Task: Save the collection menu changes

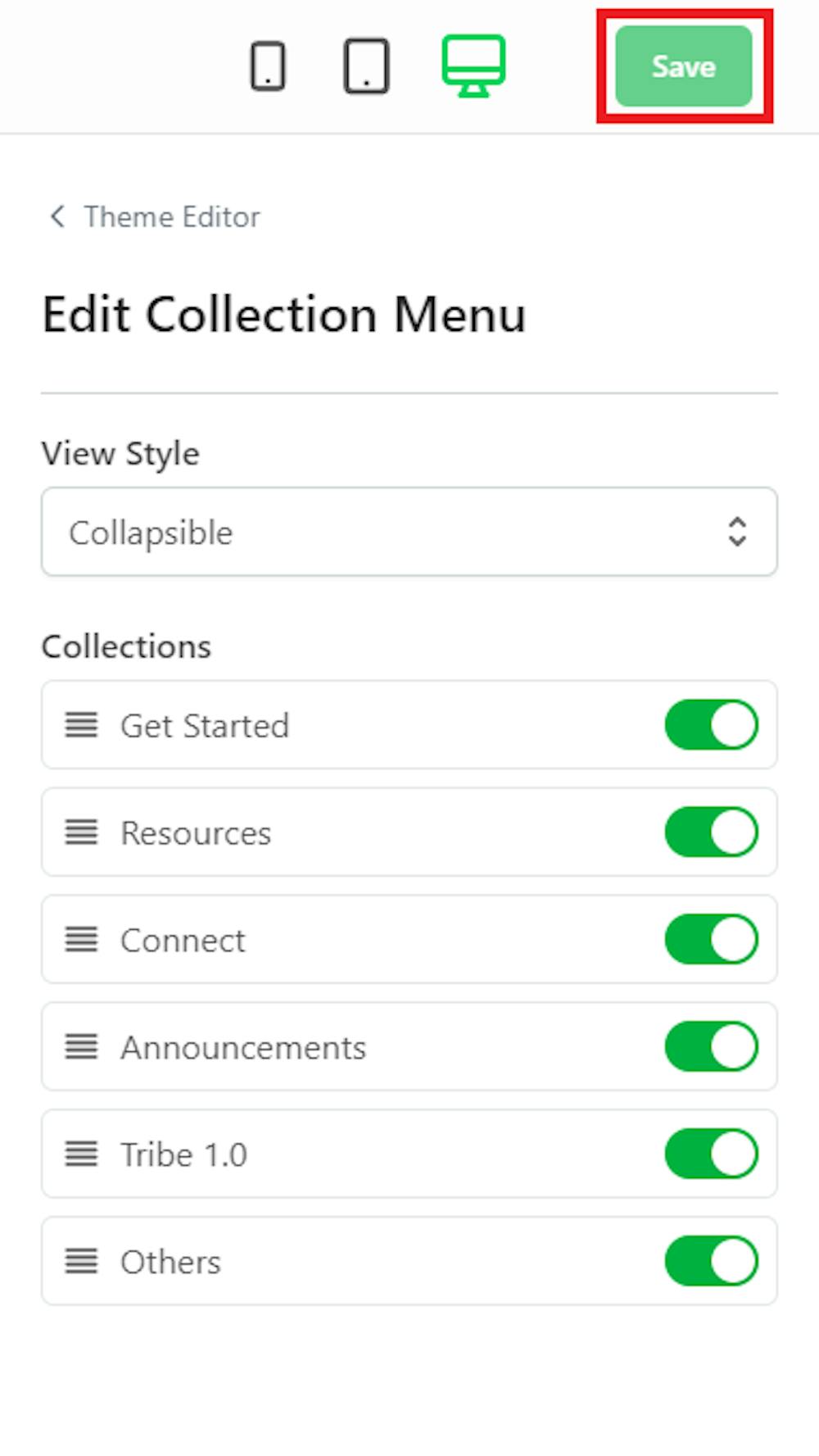Action: pos(683,66)
